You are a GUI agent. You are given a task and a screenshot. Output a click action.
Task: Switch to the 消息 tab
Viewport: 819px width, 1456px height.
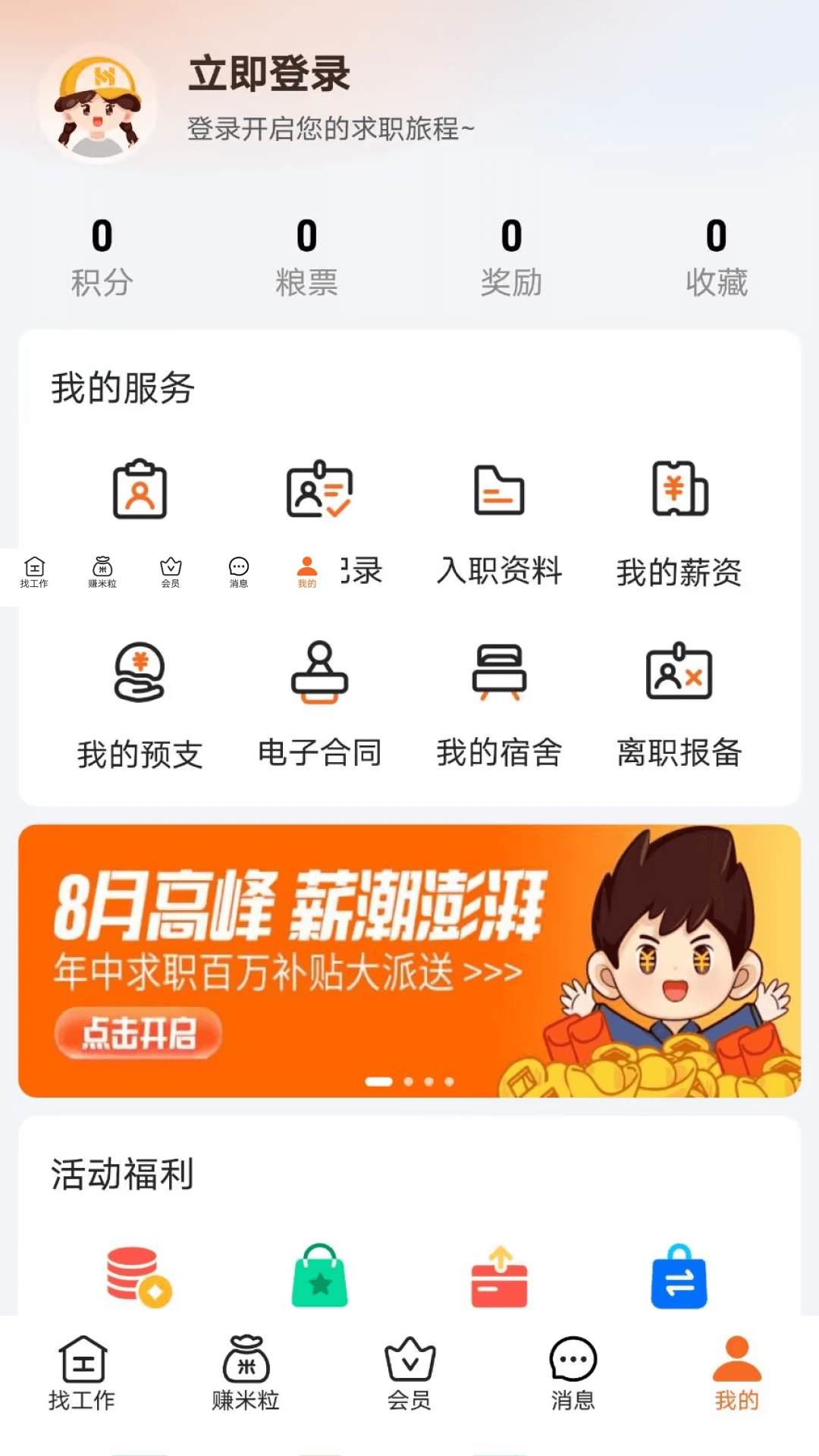point(573,1374)
